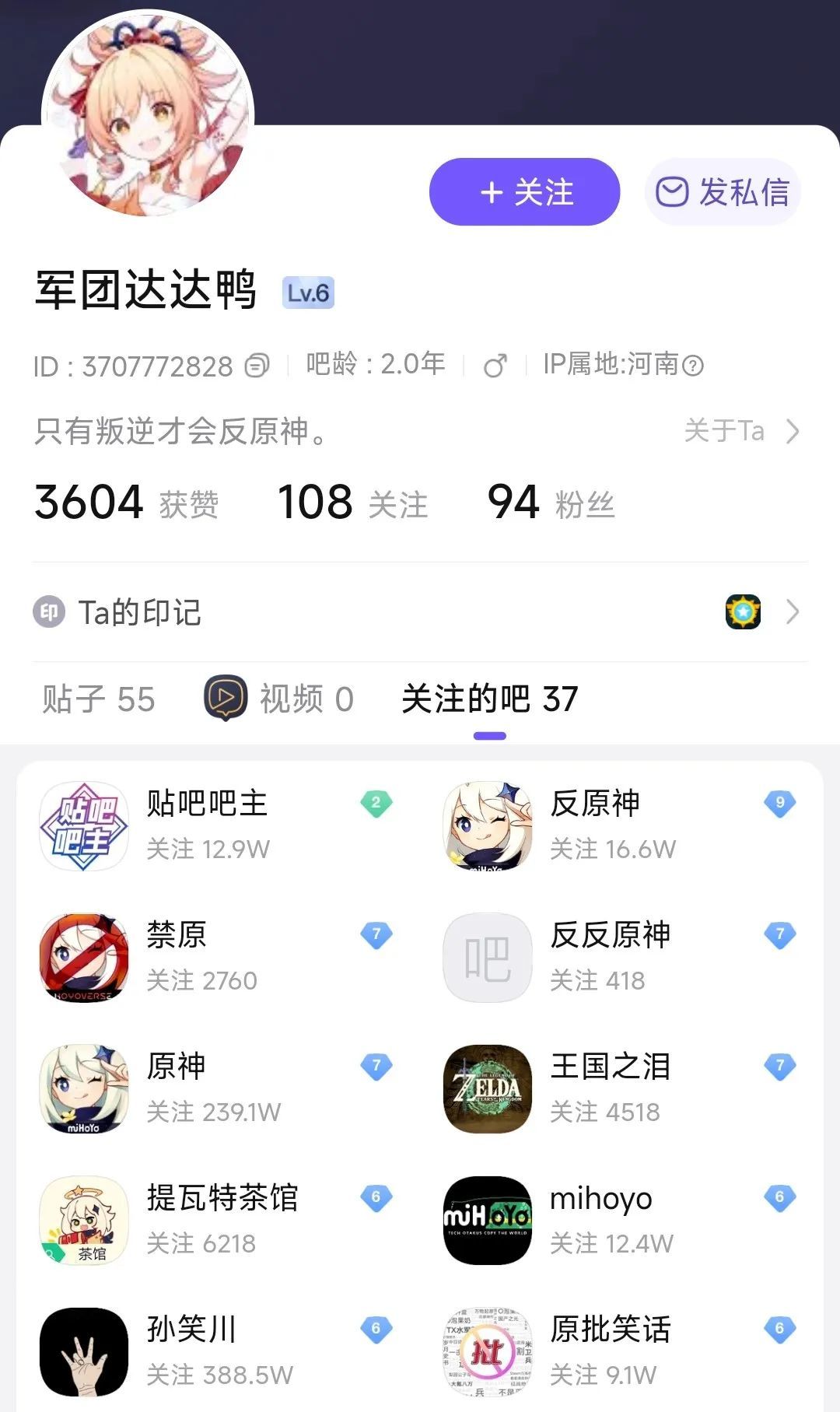Click the badge icon in Ta的印记 row
This screenshot has width=840, height=1412.
pyautogui.click(x=743, y=613)
